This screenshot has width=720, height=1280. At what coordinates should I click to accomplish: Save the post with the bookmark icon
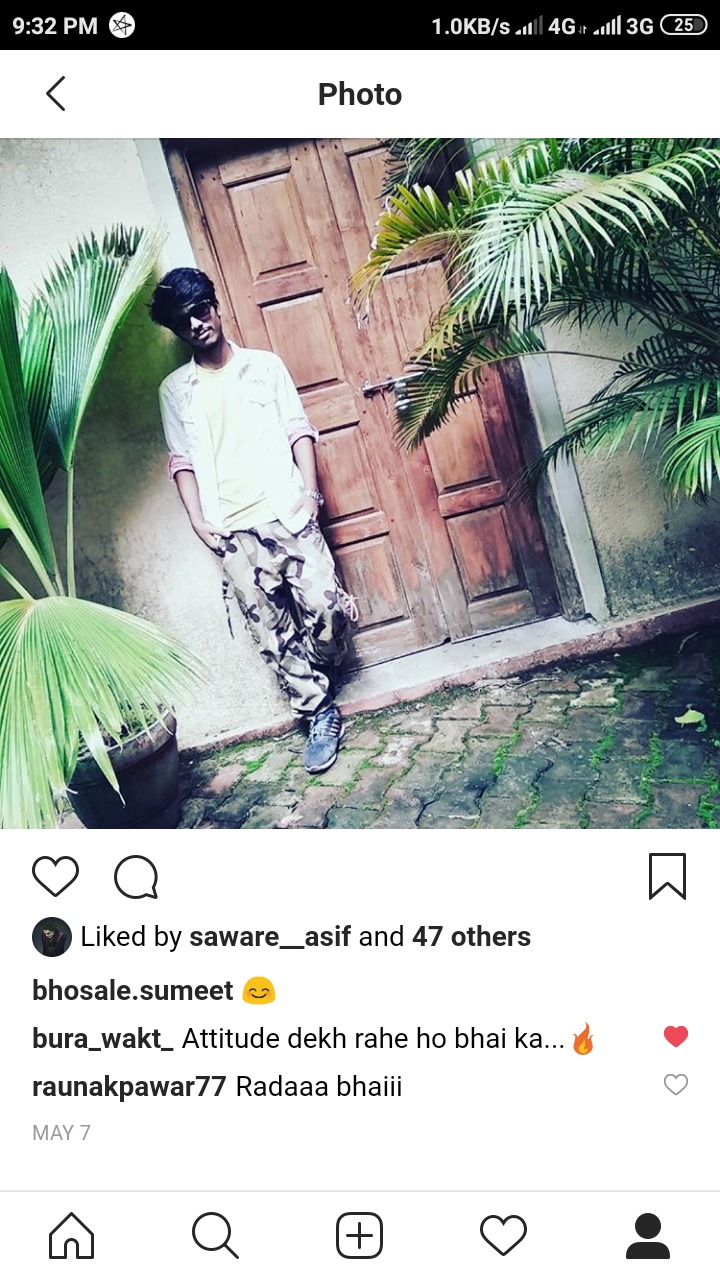point(667,877)
